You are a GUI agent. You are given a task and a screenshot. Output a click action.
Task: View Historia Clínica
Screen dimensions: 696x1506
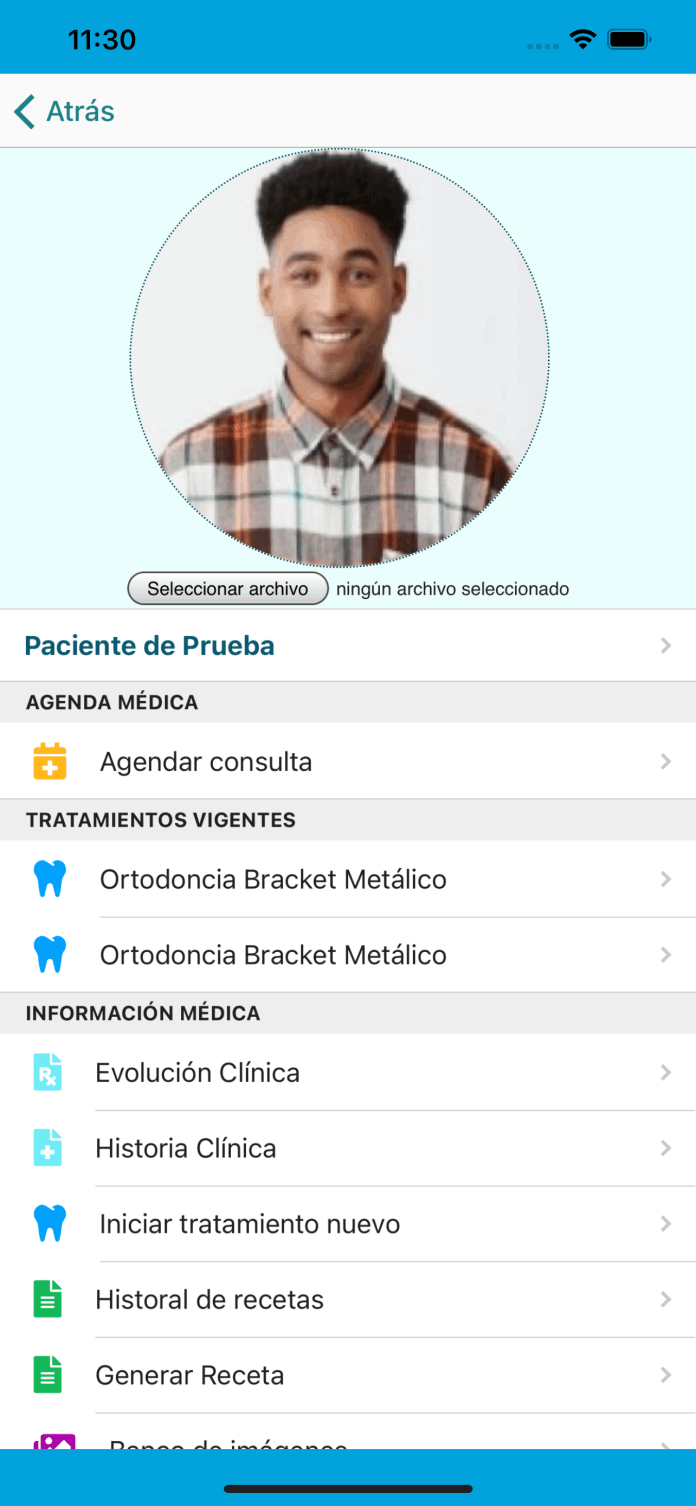(x=348, y=1149)
